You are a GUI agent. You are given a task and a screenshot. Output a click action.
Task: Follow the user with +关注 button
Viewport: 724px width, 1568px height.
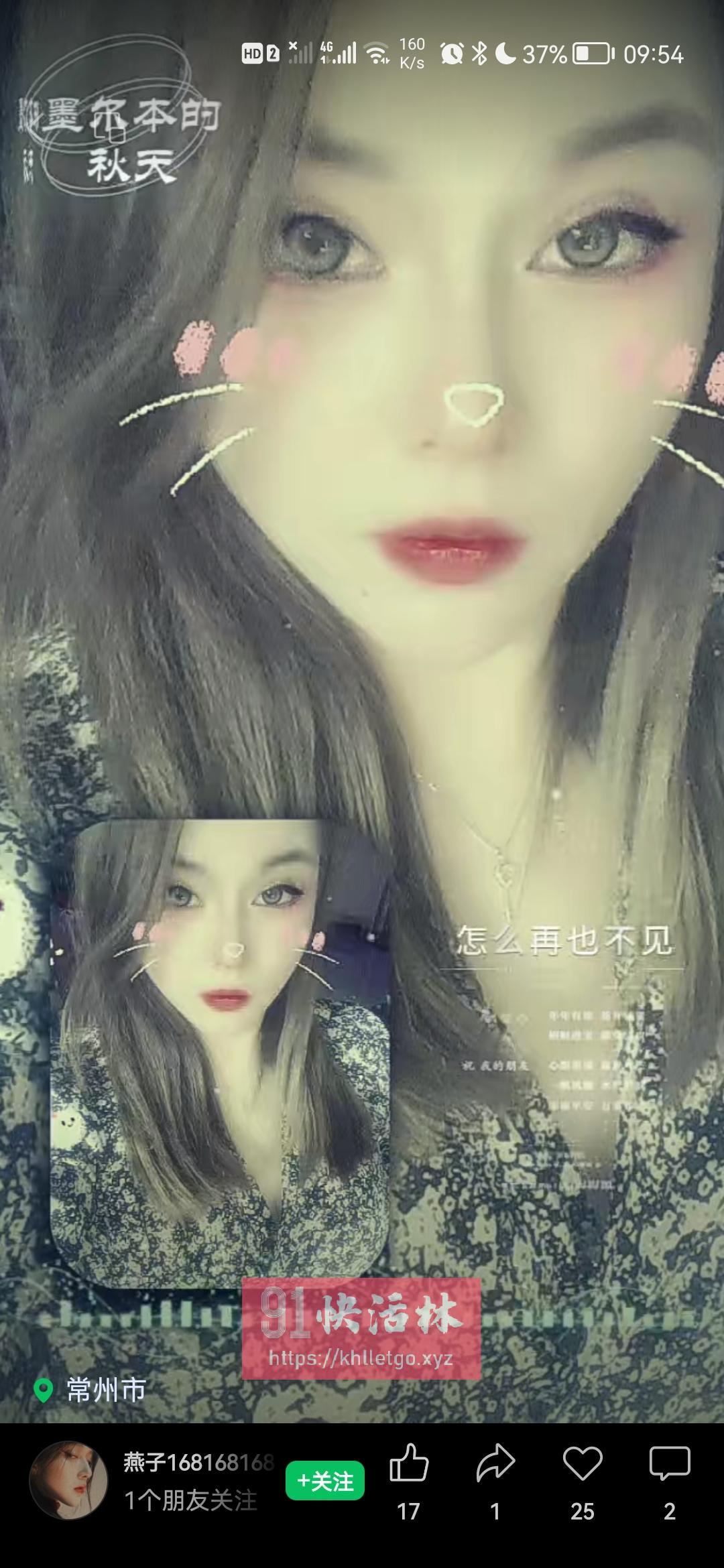click(325, 1481)
